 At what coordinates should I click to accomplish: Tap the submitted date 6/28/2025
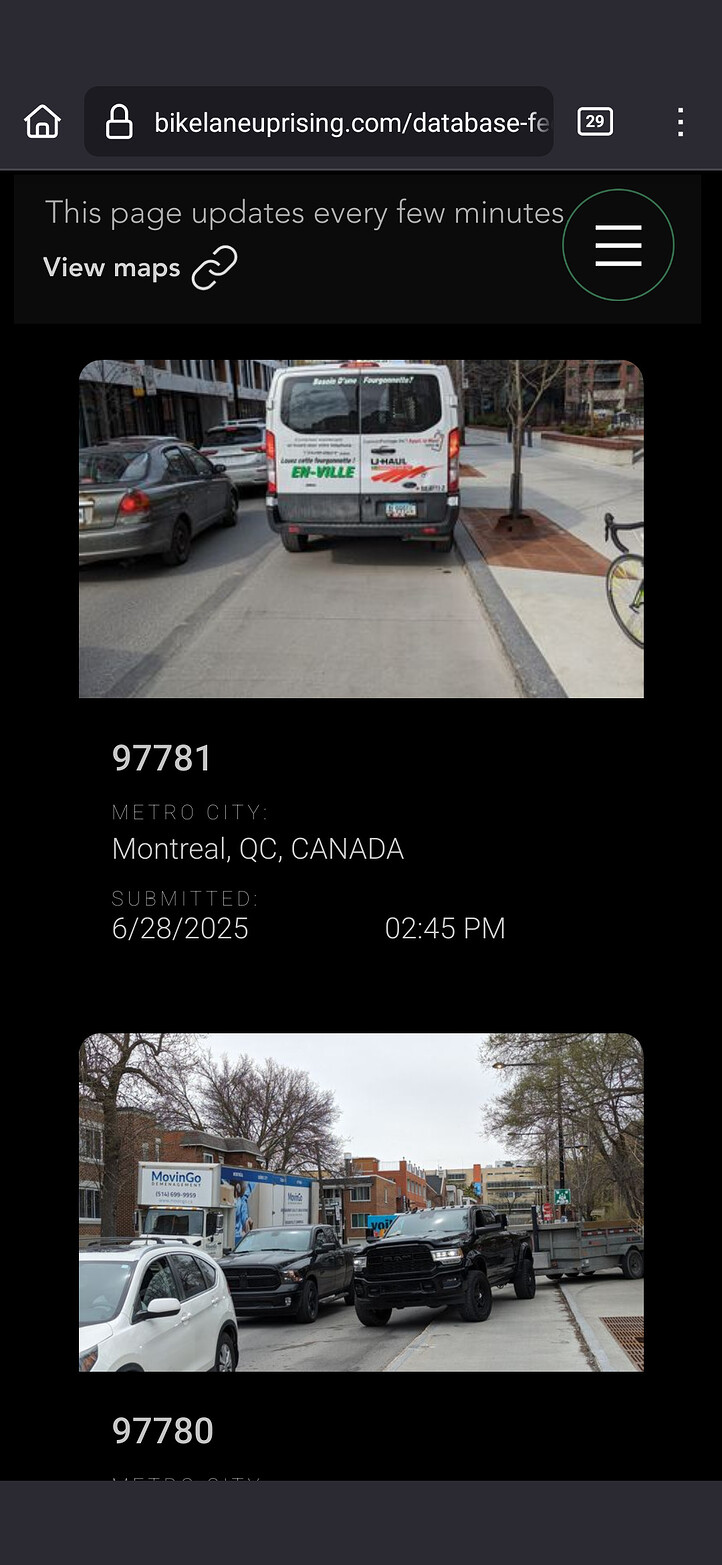pos(180,928)
